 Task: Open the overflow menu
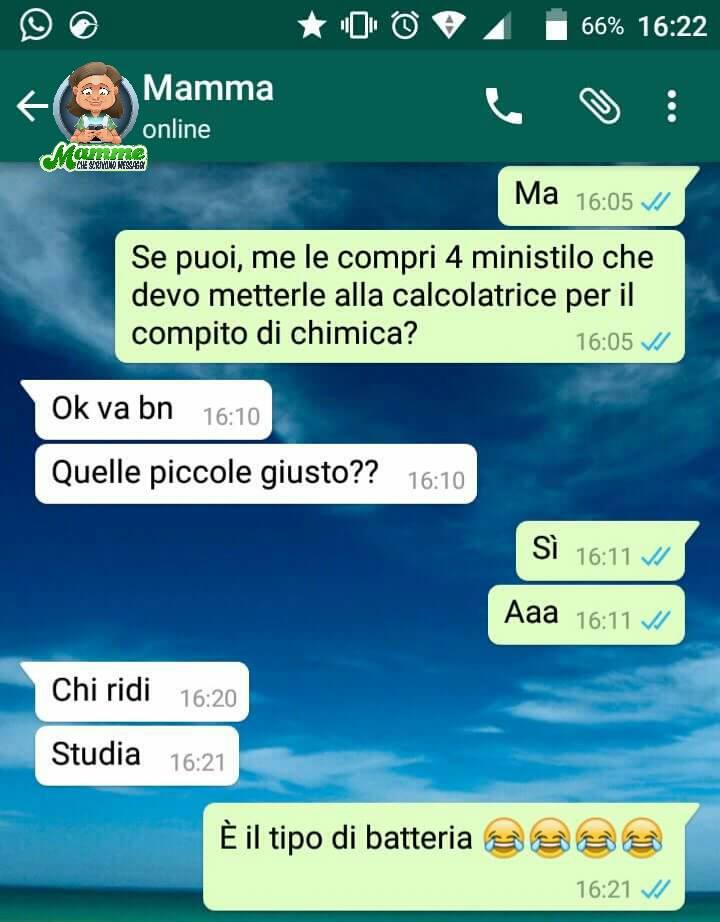(672, 106)
